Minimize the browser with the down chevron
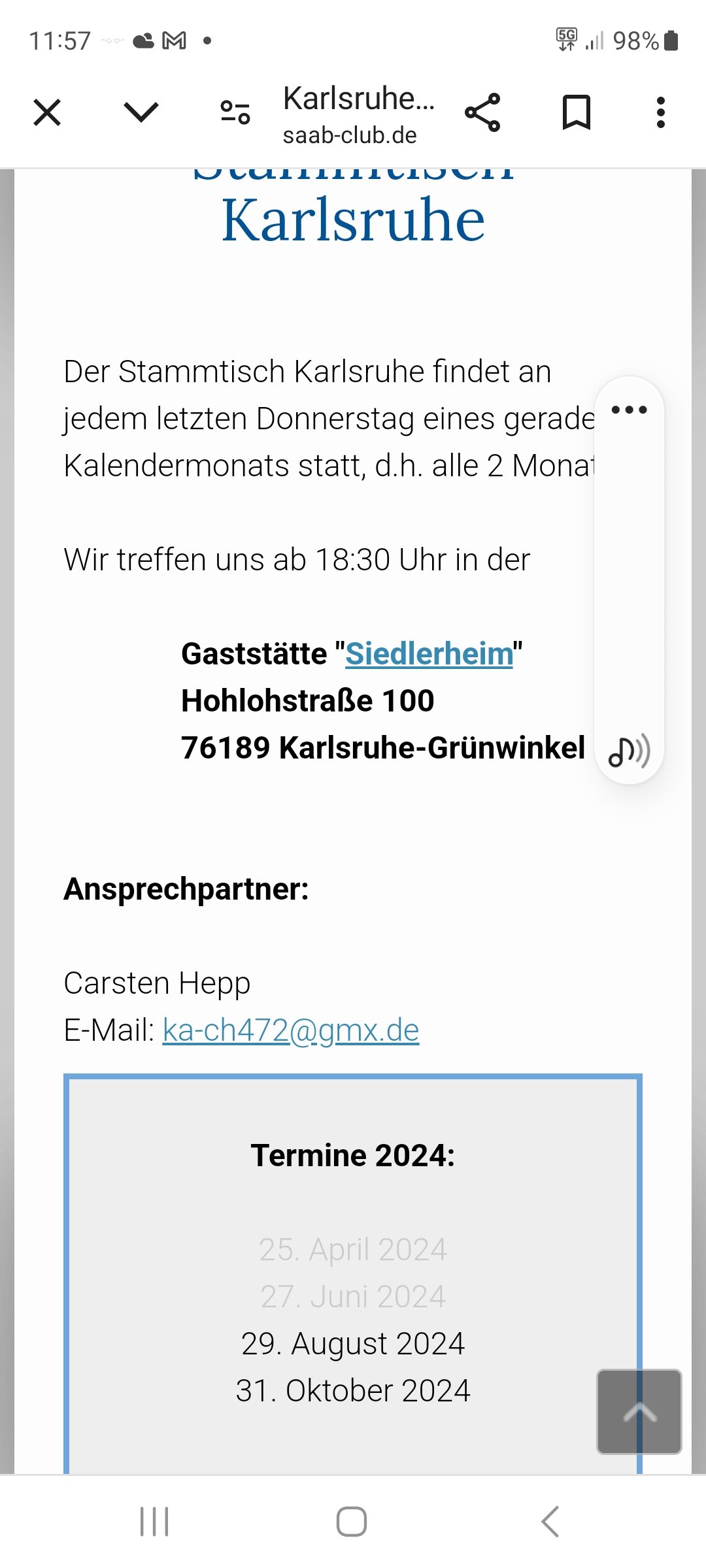This screenshot has width=706, height=1568. click(x=141, y=112)
